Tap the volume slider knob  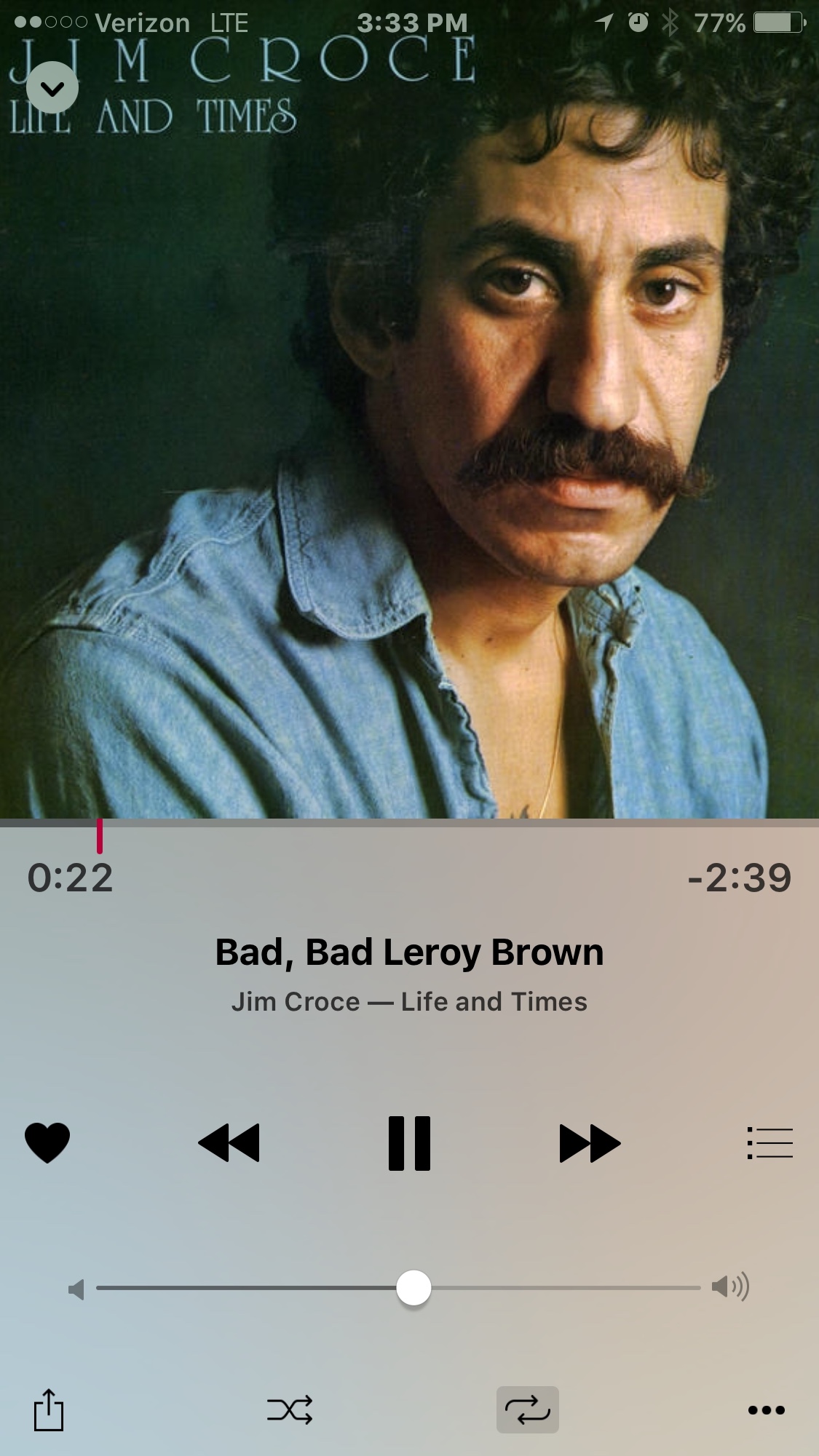(x=414, y=1288)
